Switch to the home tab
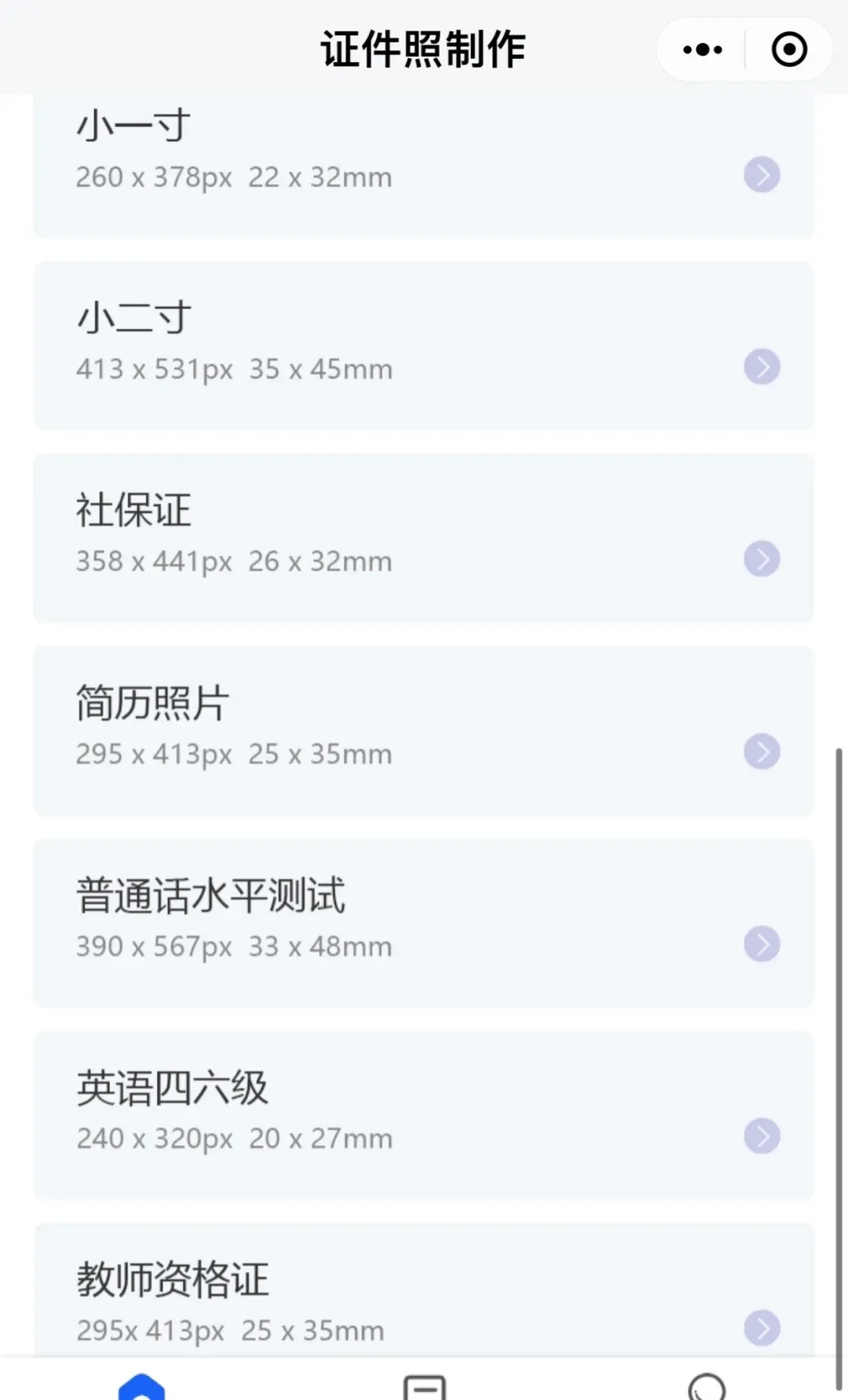 pyautogui.click(x=141, y=1386)
